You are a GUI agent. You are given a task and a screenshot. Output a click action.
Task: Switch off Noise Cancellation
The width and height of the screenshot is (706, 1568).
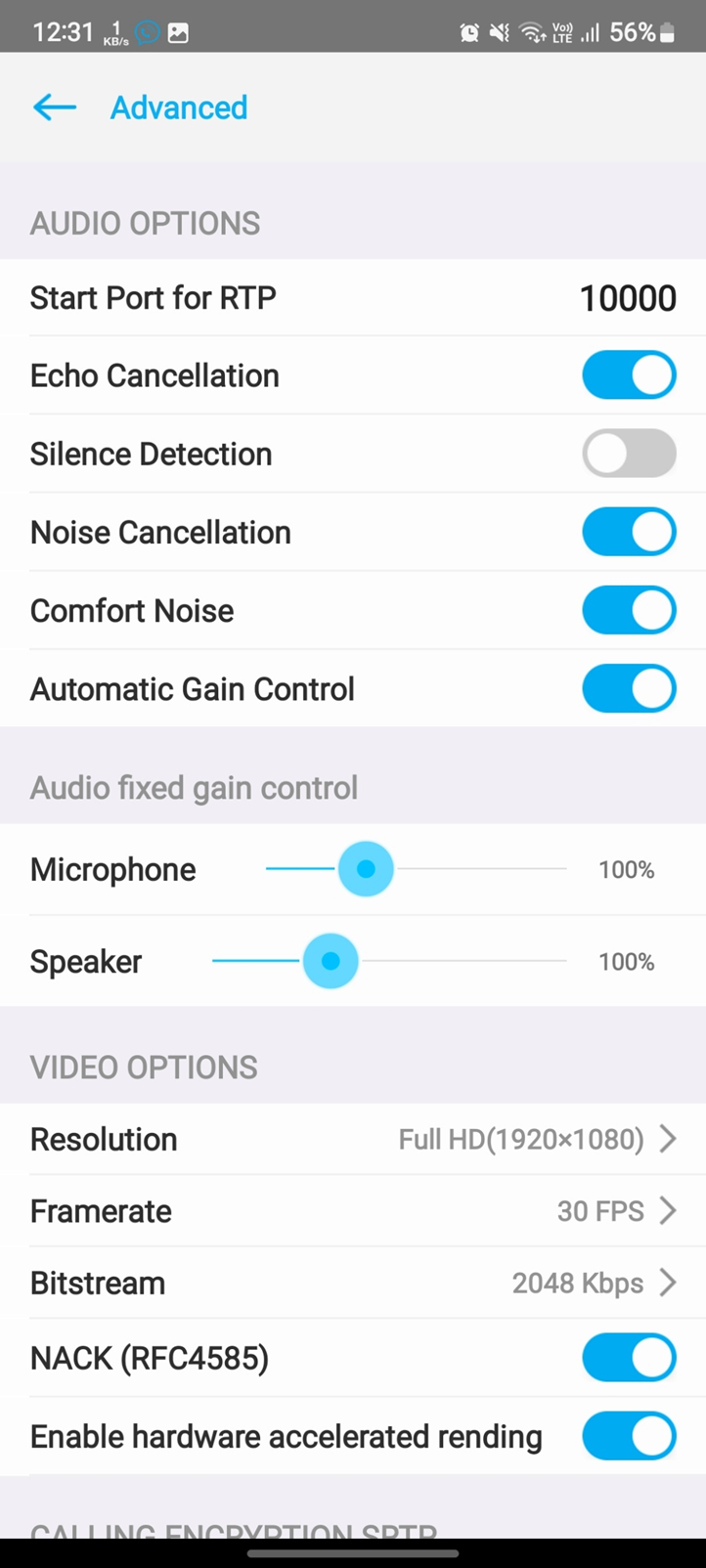[629, 532]
